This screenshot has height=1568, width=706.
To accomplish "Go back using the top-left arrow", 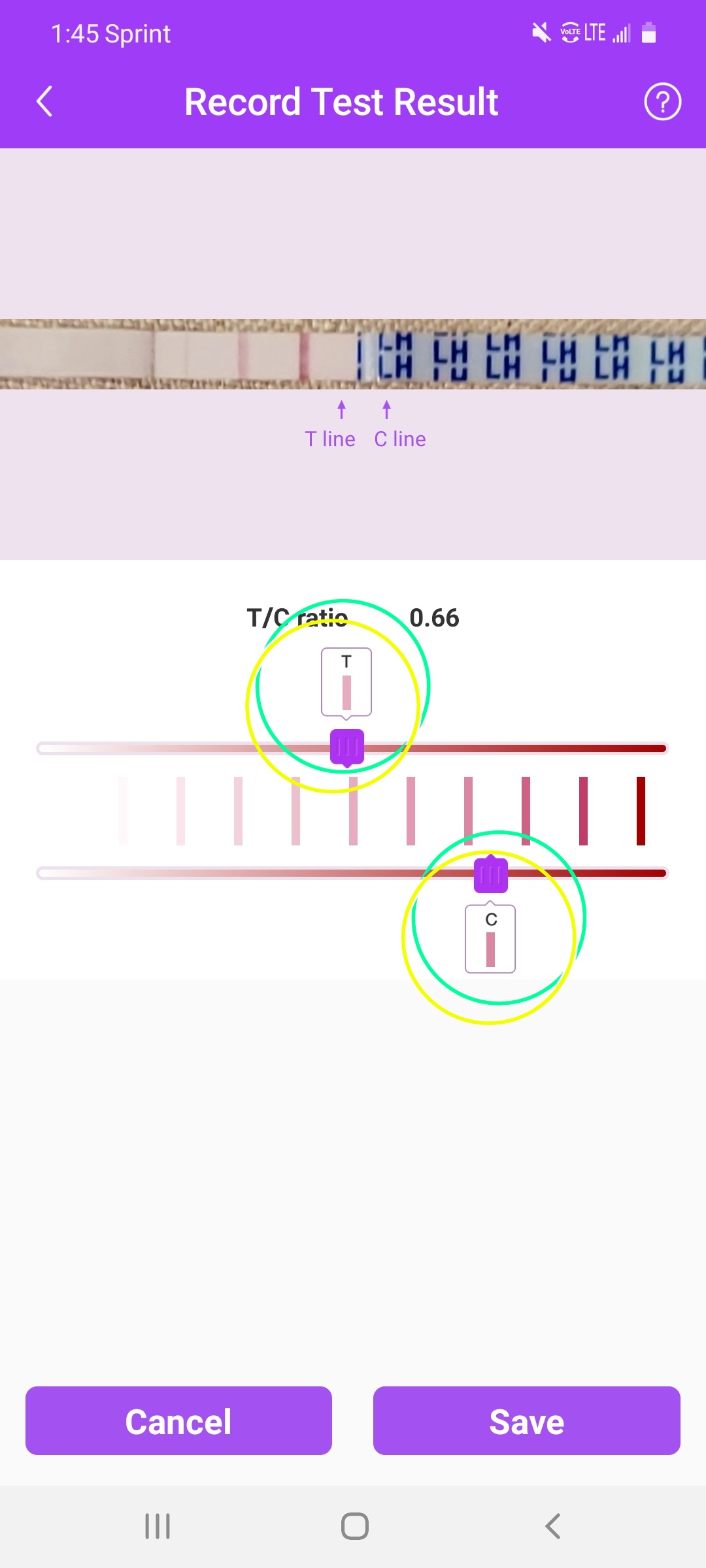I will coord(44,102).
